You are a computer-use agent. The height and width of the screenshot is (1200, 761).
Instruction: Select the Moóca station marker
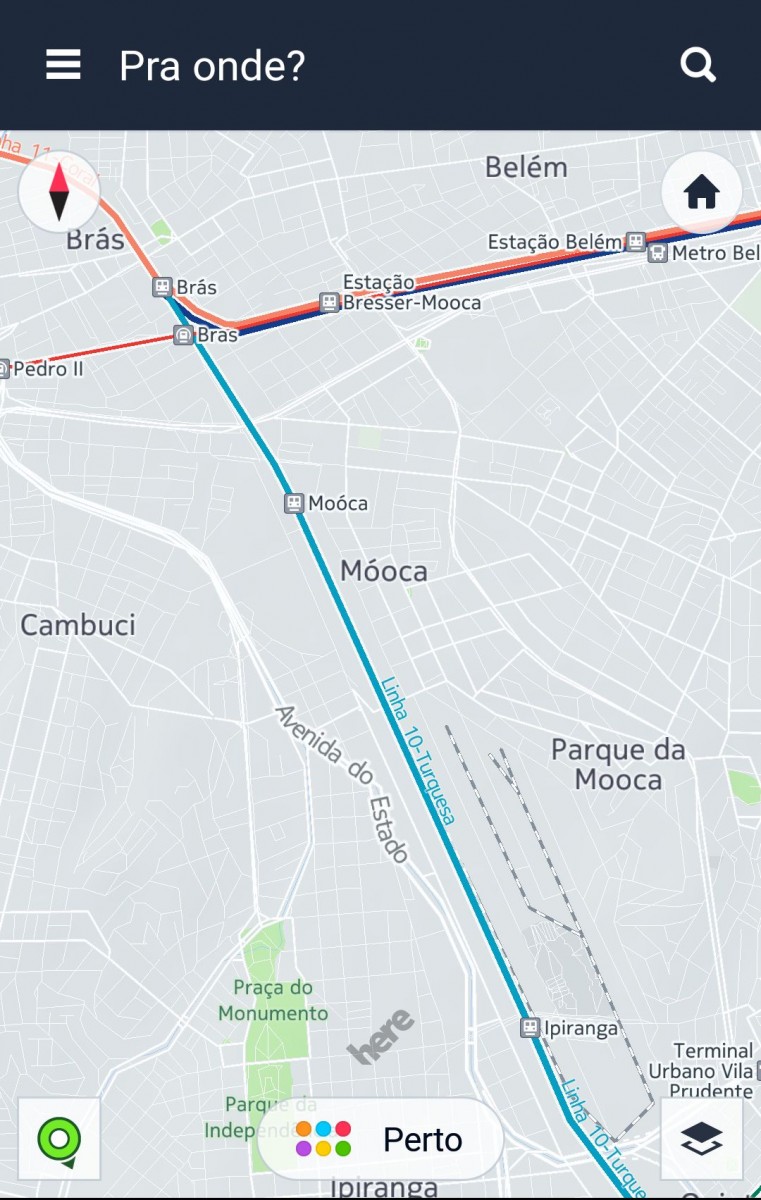pyautogui.click(x=293, y=503)
